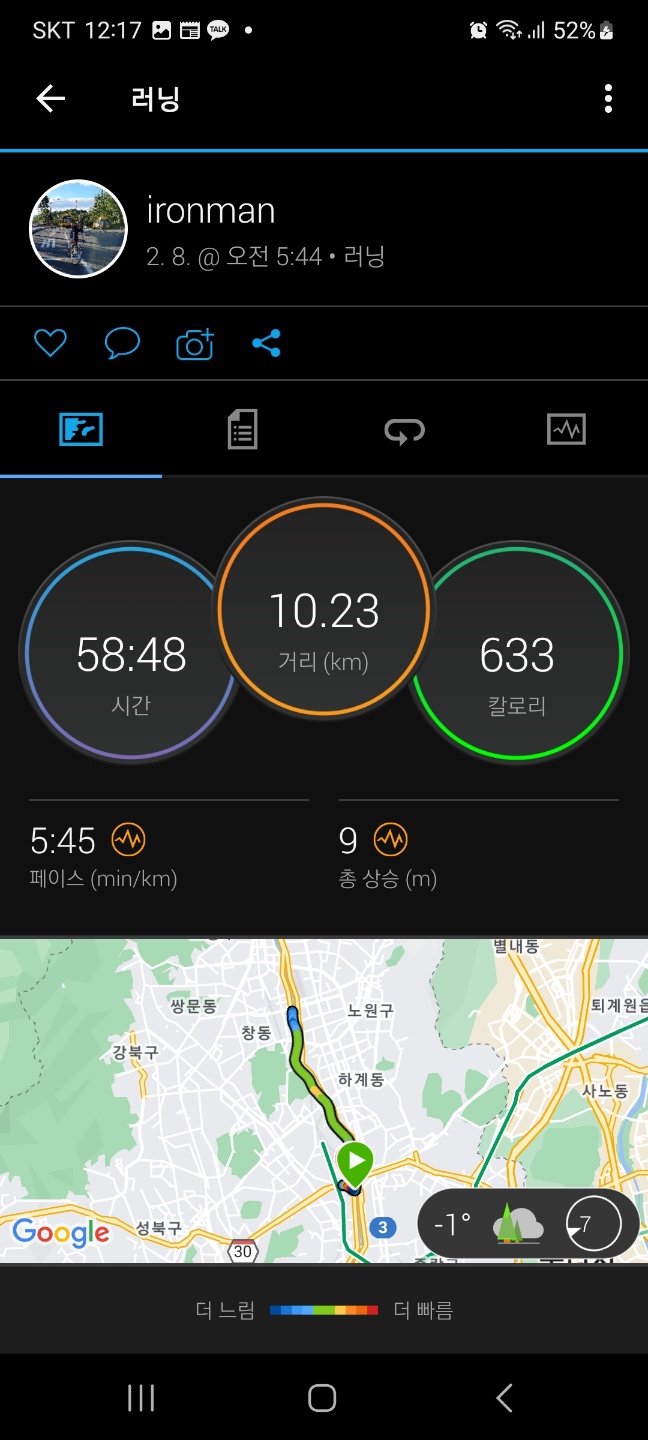This screenshot has height=1440, width=648.
Task: Go back using the top-left arrow
Action: pyautogui.click(x=50, y=98)
